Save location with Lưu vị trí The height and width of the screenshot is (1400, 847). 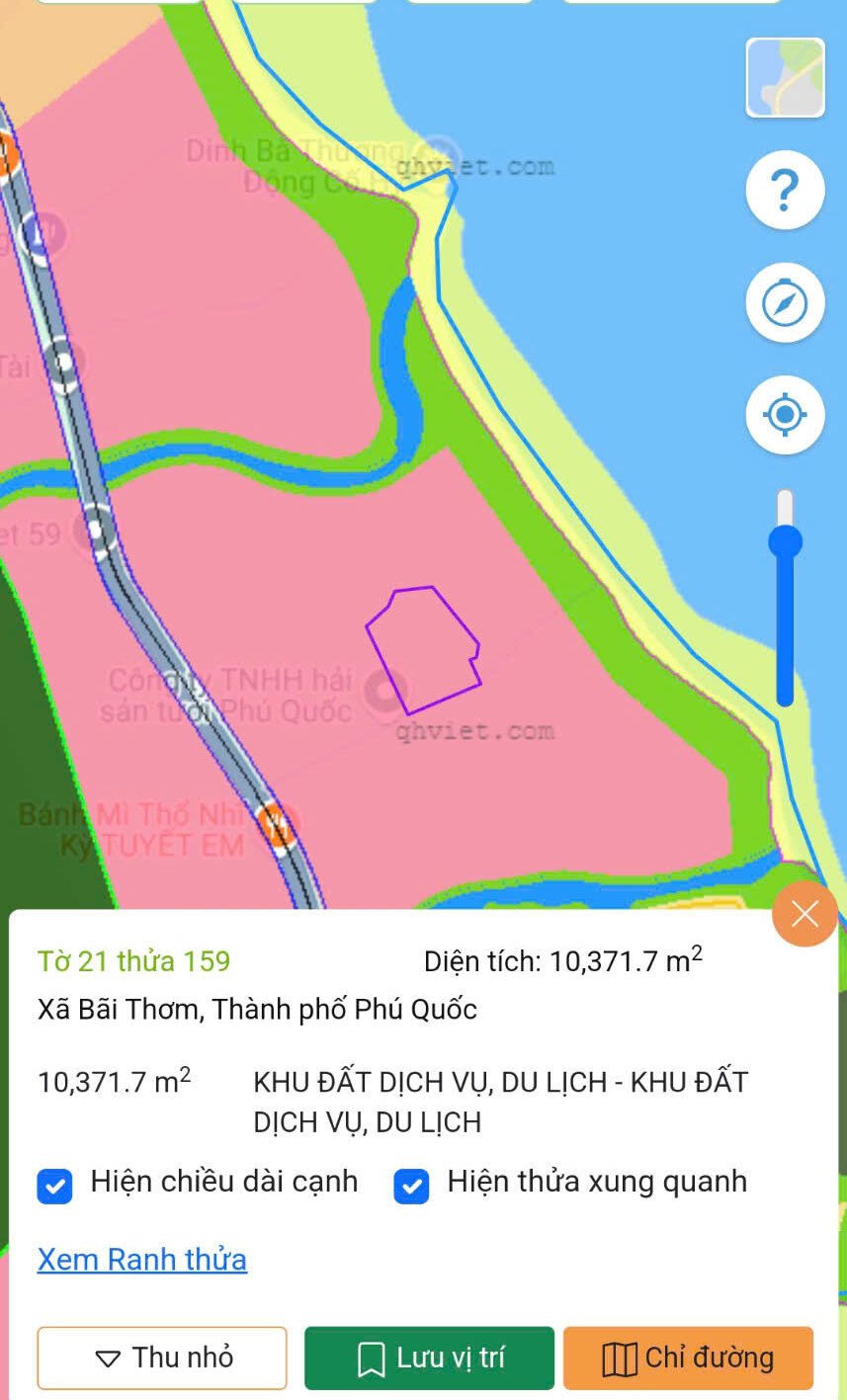(x=429, y=1358)
